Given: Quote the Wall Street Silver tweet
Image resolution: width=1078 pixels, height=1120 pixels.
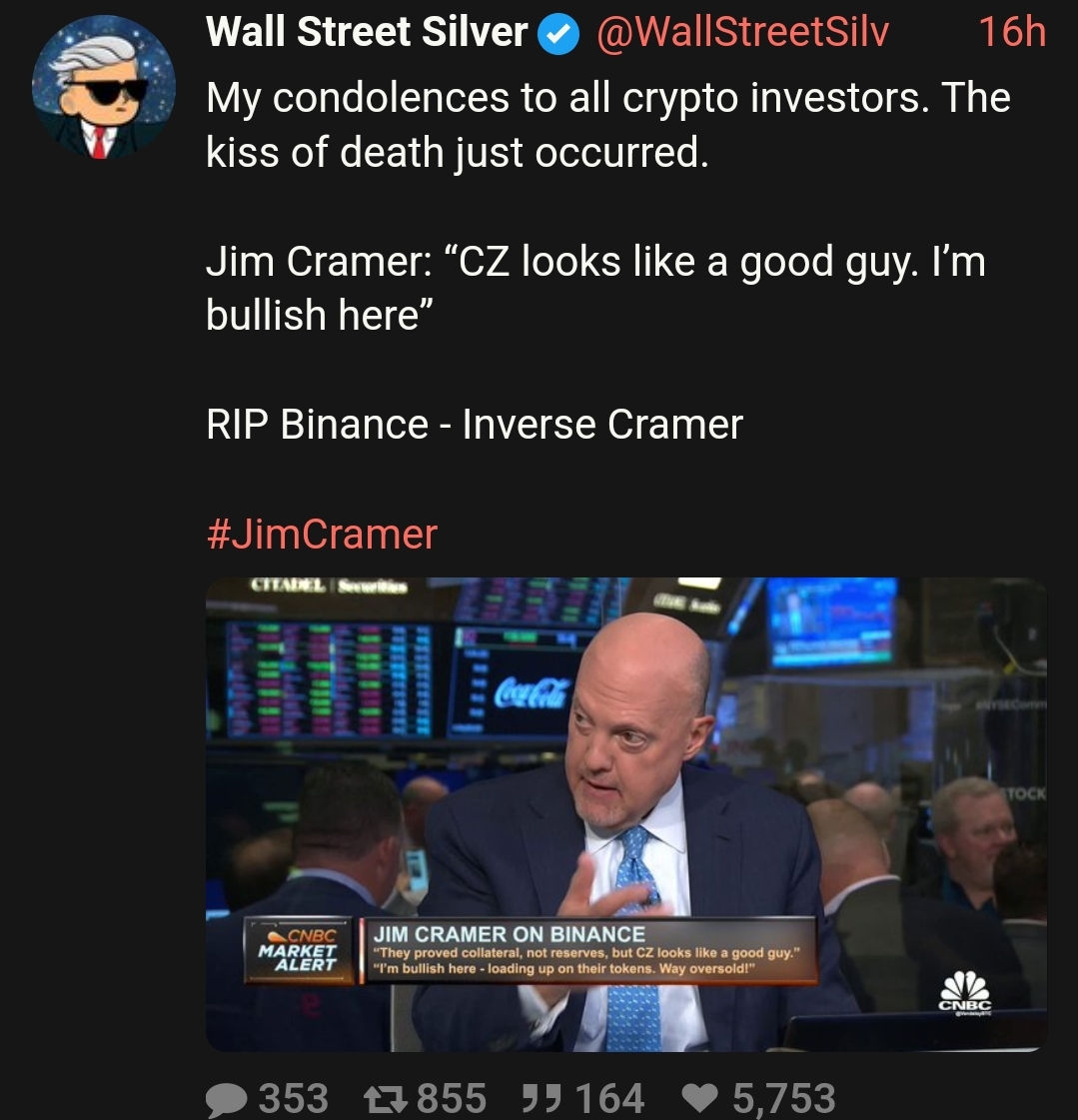Looking at the screenshot, I should [x=540, y=1099].
